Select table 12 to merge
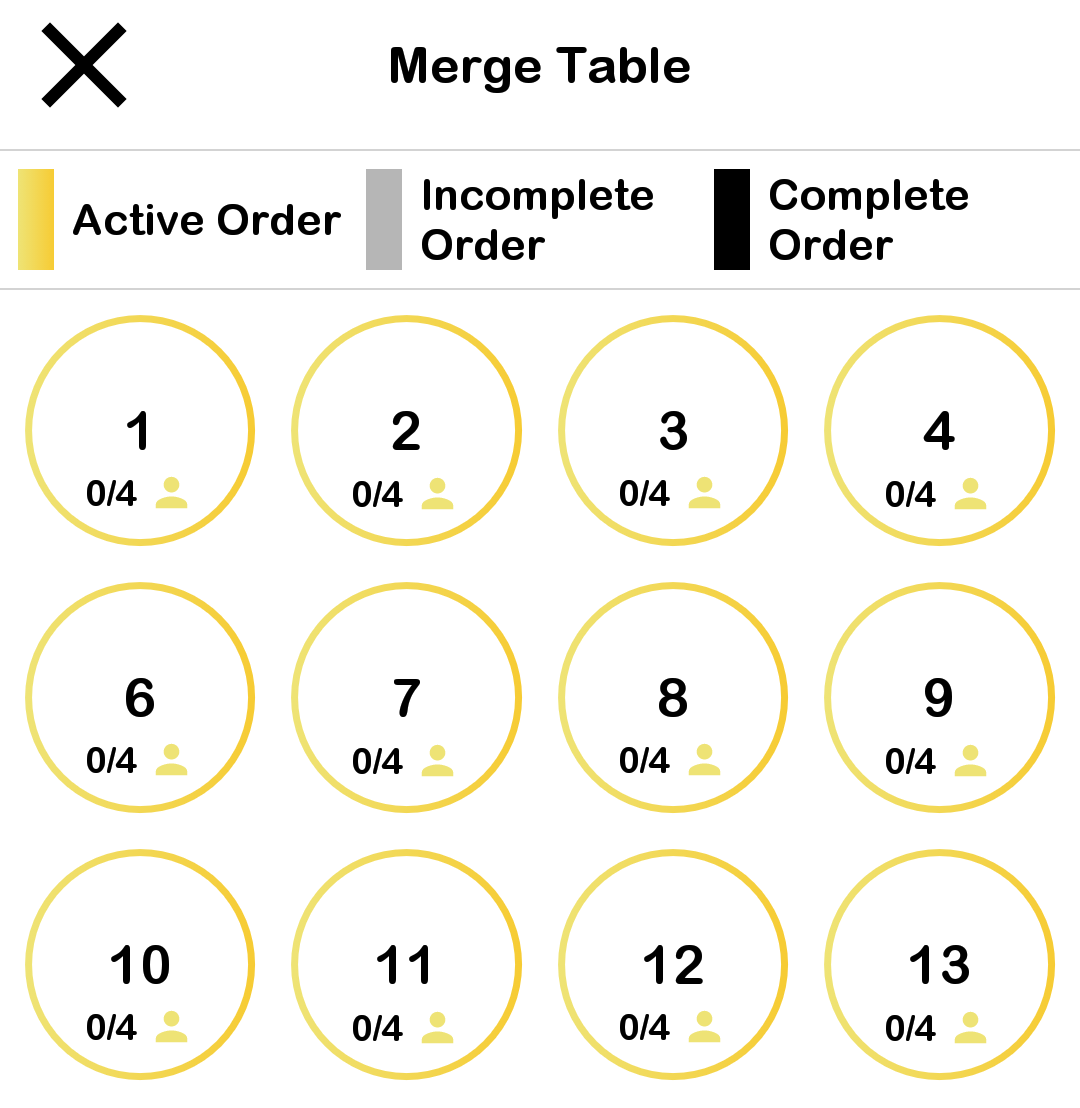1080x1108 pixels. 673,965
